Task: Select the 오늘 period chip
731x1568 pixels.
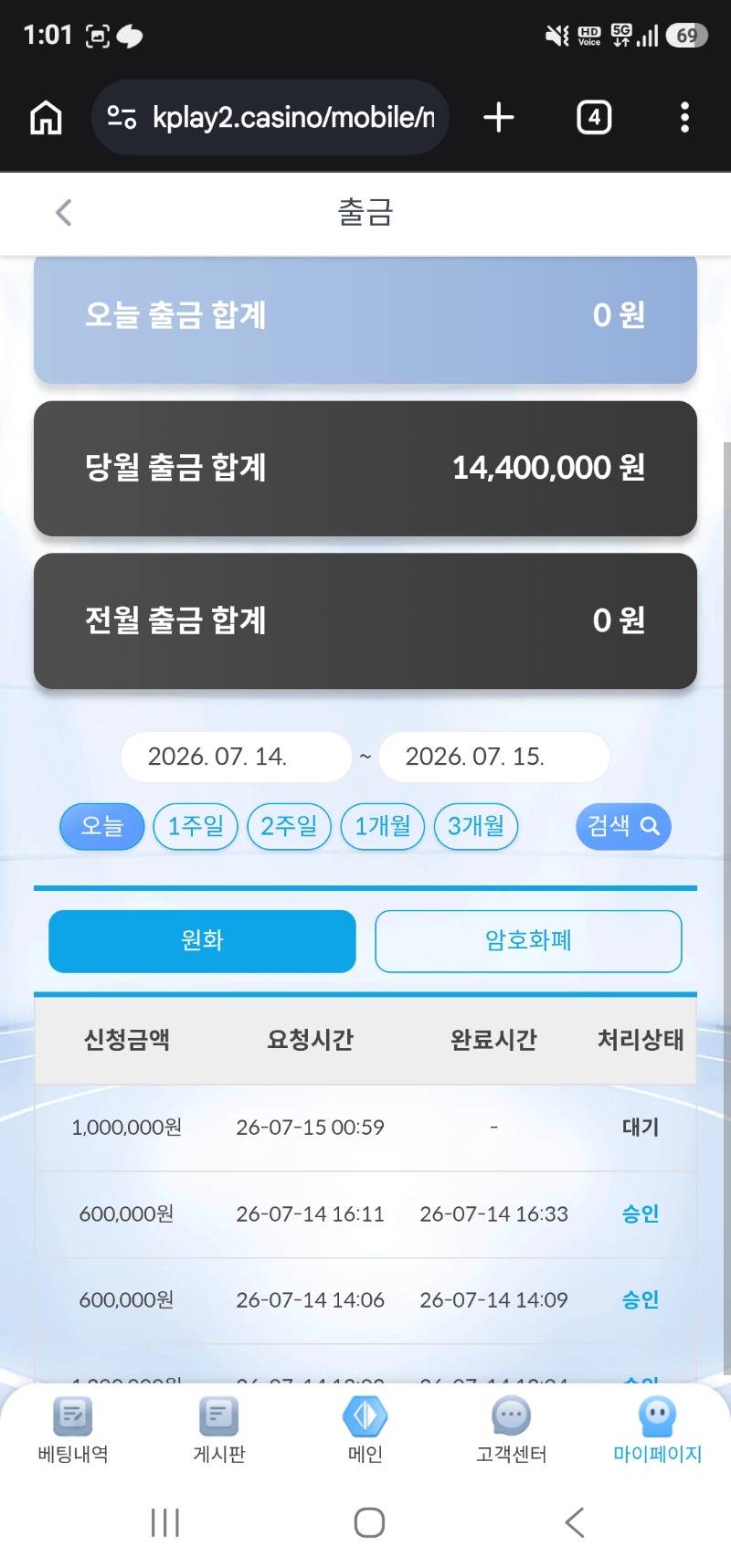Action: coord(102,826)
